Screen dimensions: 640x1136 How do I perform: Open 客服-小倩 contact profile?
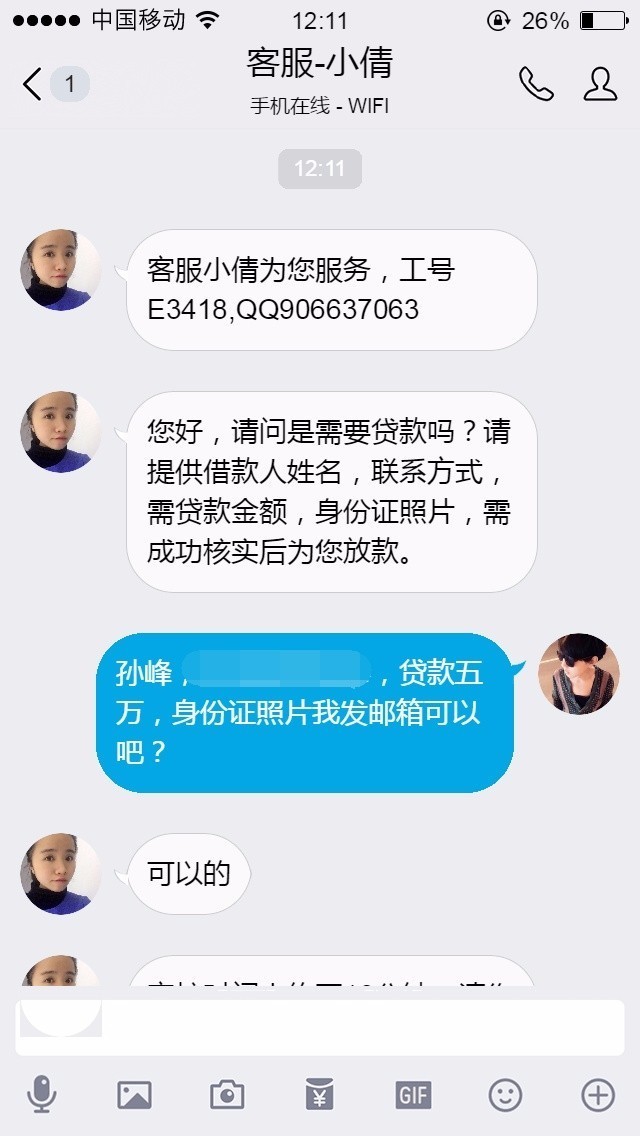[x=600, y=84]
